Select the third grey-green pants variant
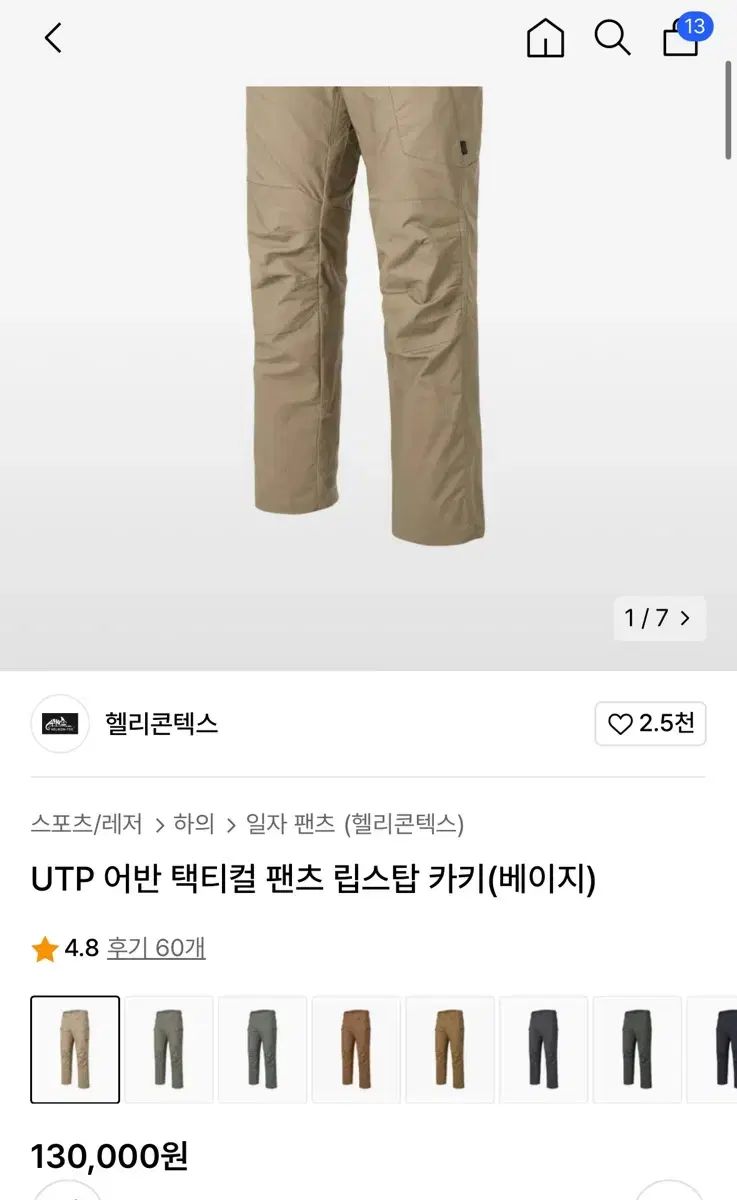The image size is (737, 1200). (x=263, y=1048)
